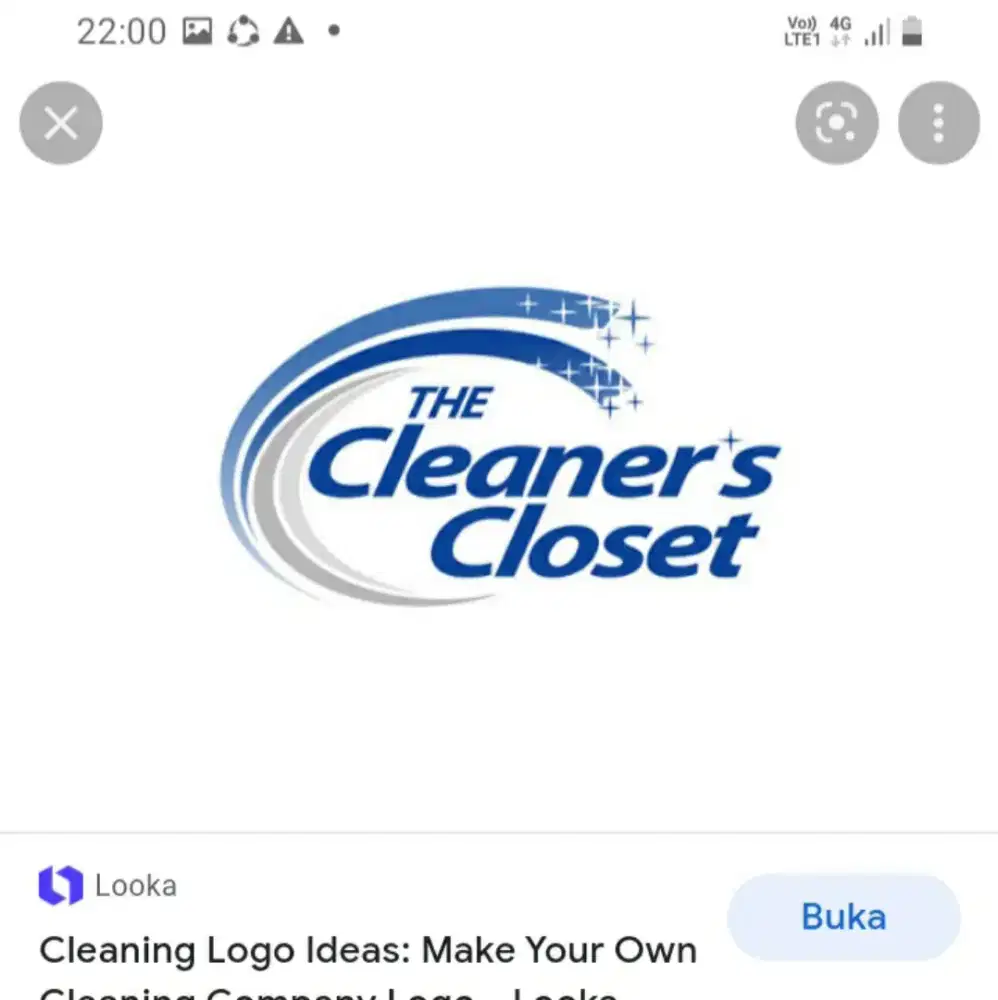Tap the 4G network indicator
The width and height of the screenshot is (998, 1000).
coord(840,22)
